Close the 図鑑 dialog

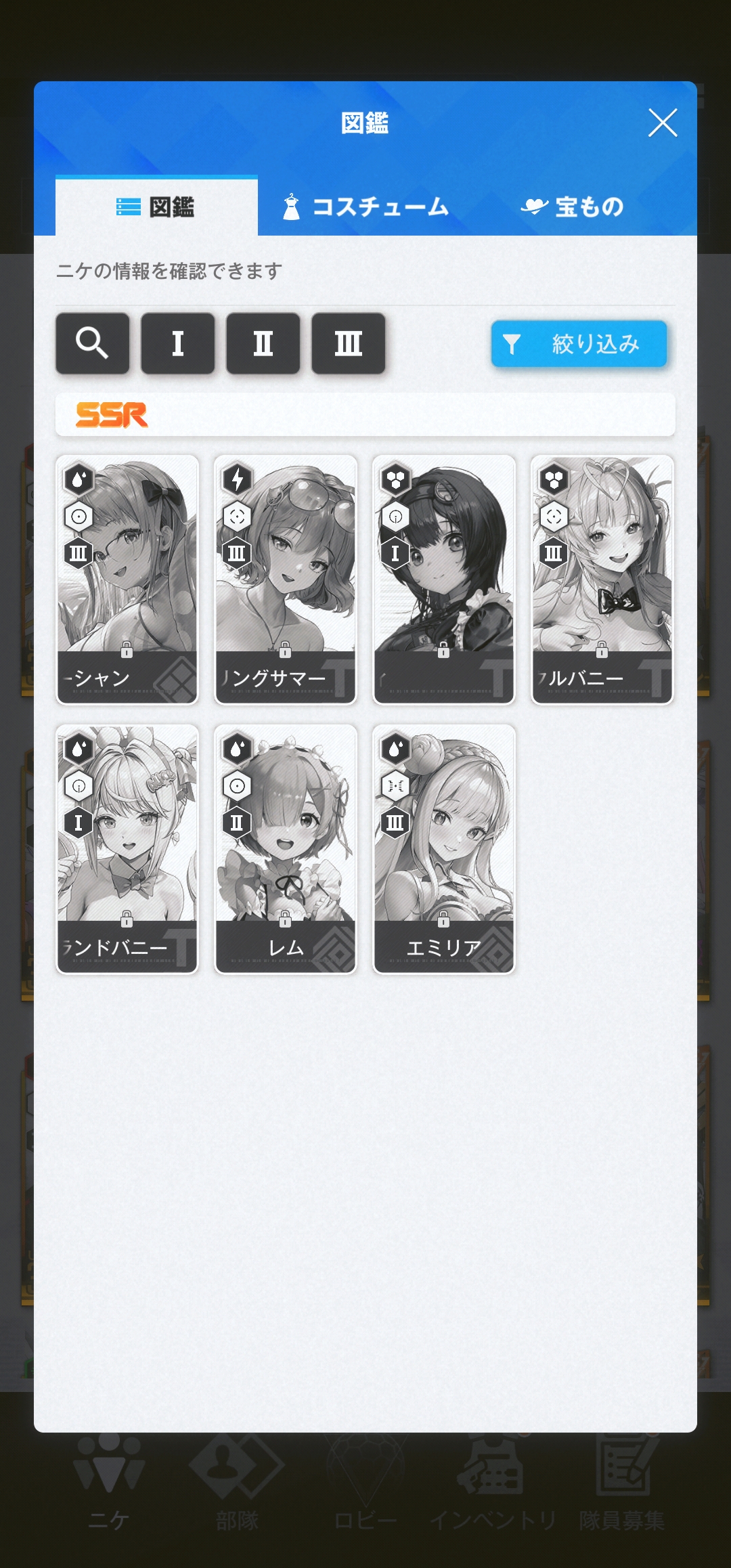click(x=662, y=123)
